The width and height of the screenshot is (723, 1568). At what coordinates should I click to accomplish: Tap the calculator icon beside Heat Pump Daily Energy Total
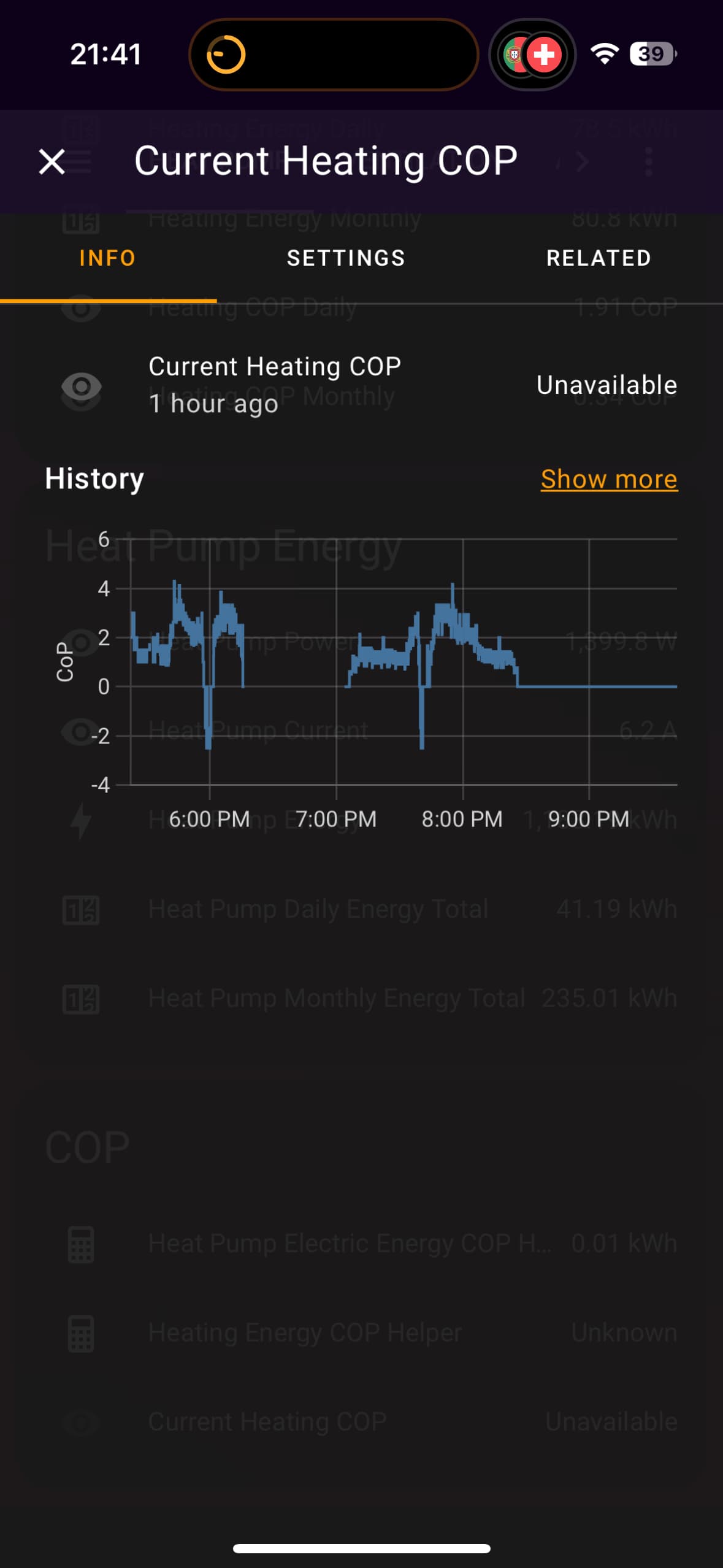80,909
